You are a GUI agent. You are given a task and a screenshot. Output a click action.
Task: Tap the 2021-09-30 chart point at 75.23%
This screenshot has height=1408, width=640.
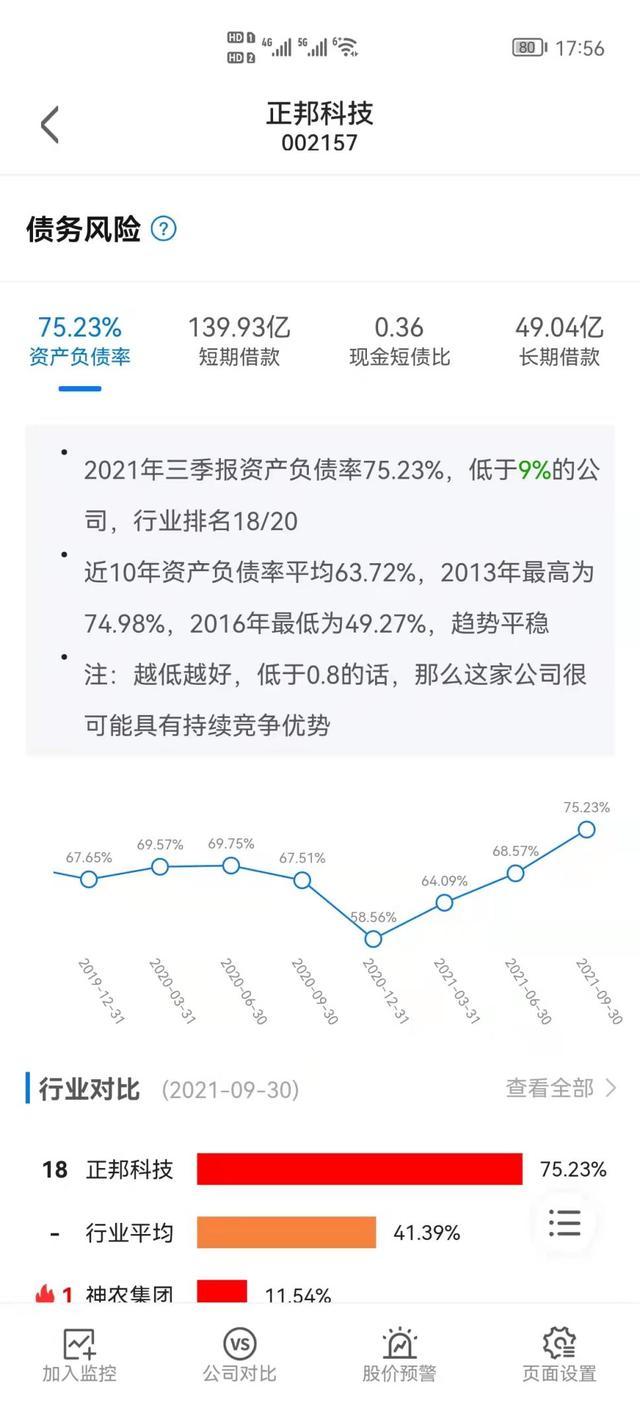586,829
